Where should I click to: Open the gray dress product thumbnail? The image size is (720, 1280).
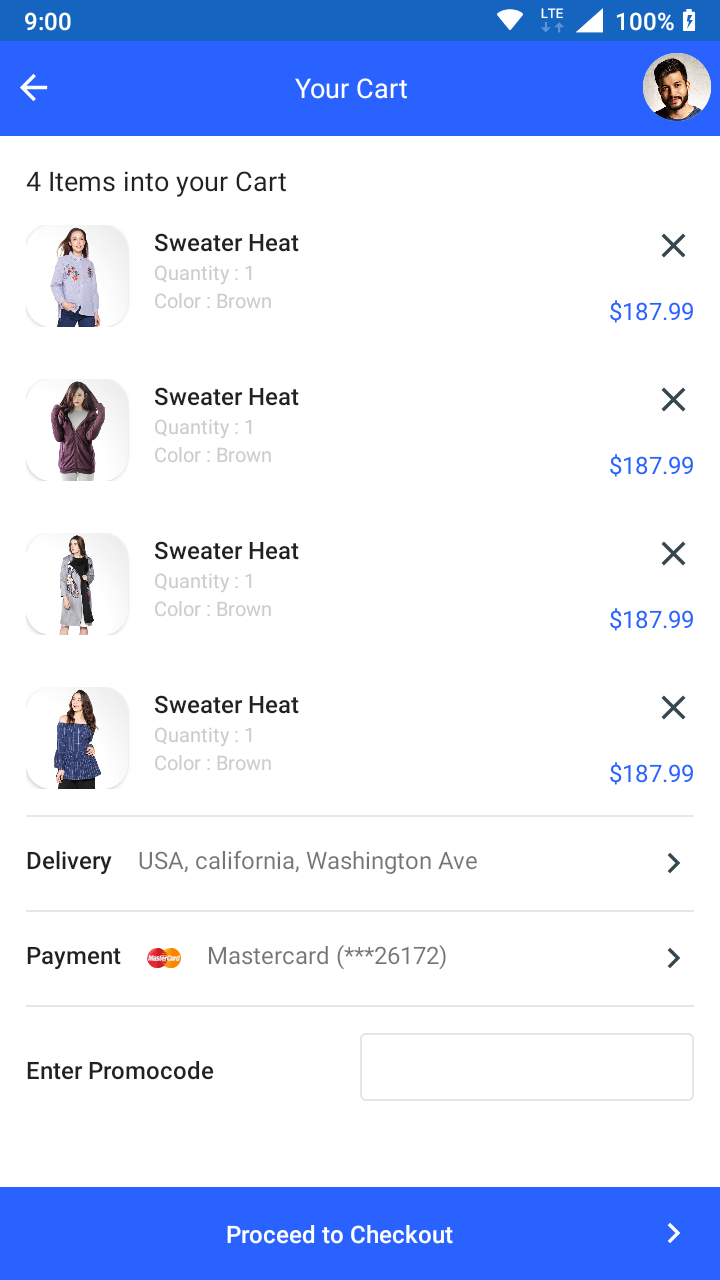77,584
